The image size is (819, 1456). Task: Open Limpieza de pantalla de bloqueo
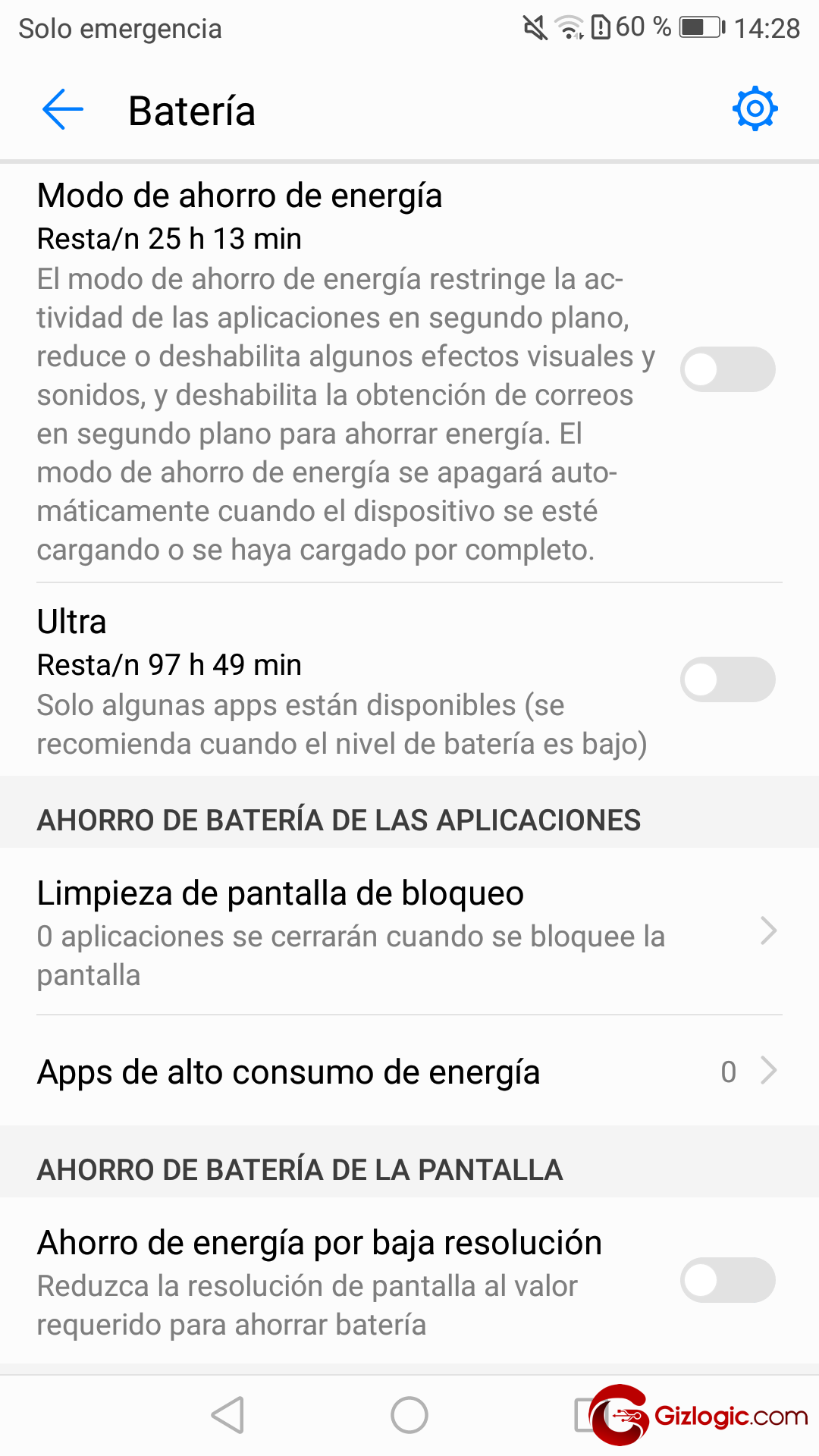[x=409, y=931]
